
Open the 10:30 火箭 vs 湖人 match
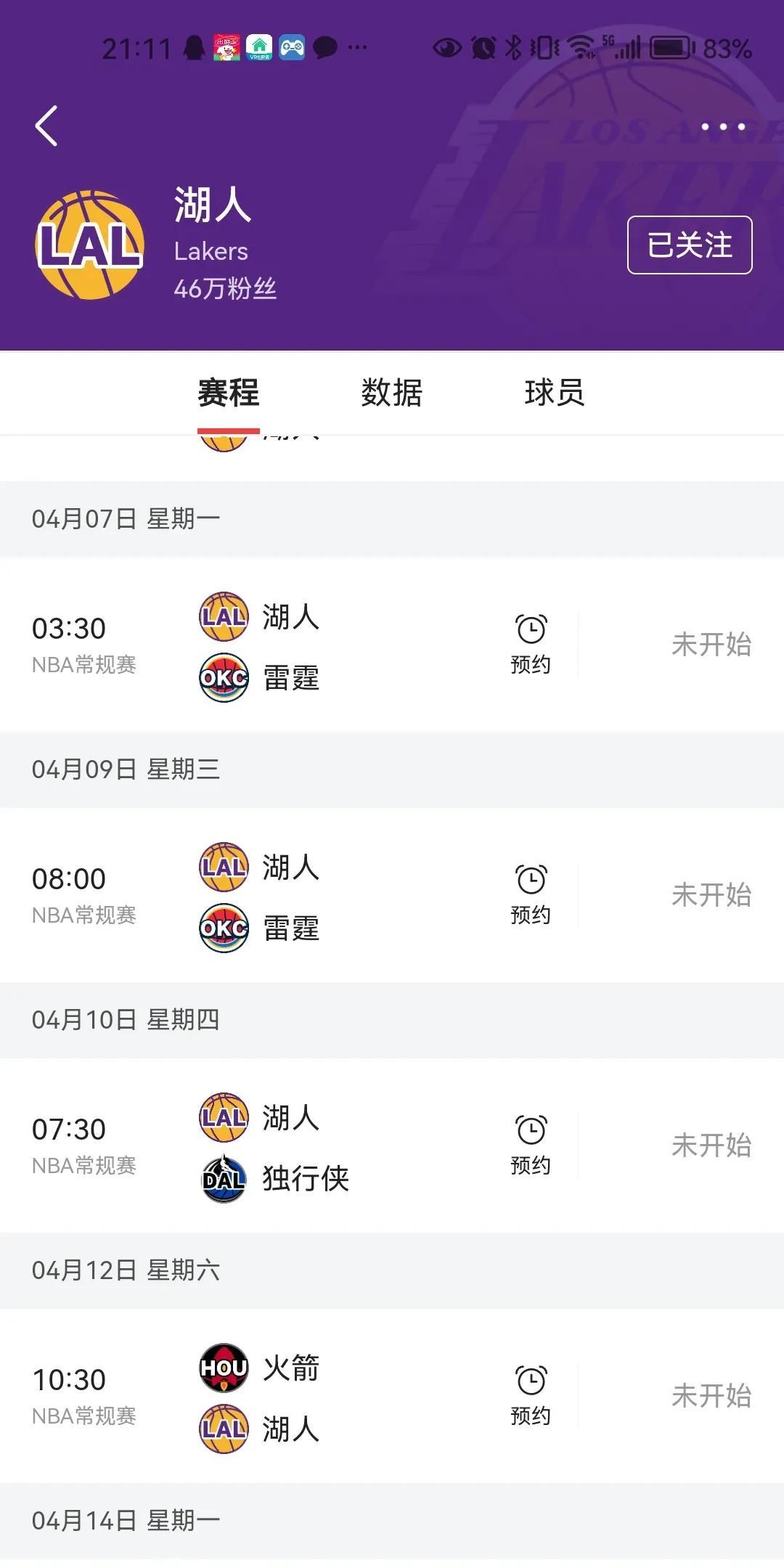[392, 1396]
